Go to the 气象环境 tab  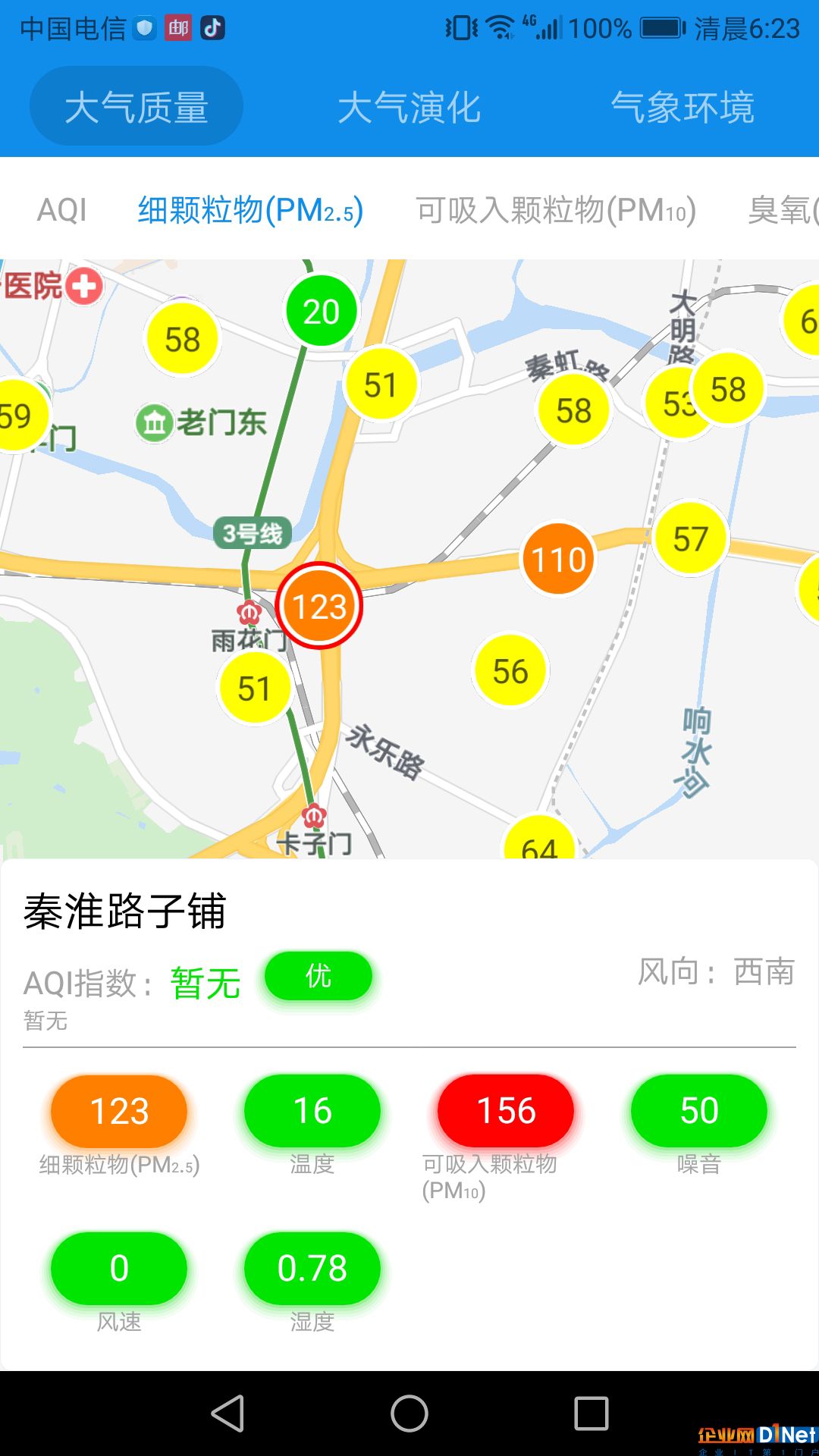[x=682, y=107]
